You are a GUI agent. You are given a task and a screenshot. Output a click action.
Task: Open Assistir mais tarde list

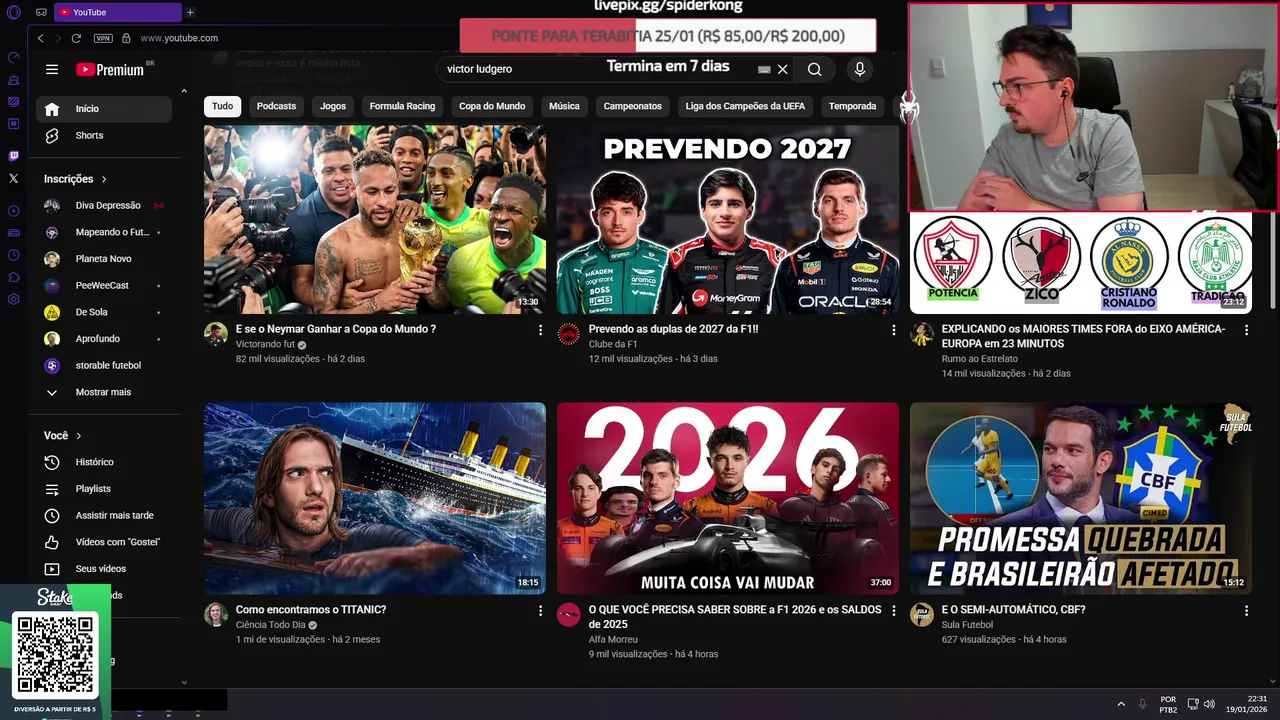coord(114,515)
